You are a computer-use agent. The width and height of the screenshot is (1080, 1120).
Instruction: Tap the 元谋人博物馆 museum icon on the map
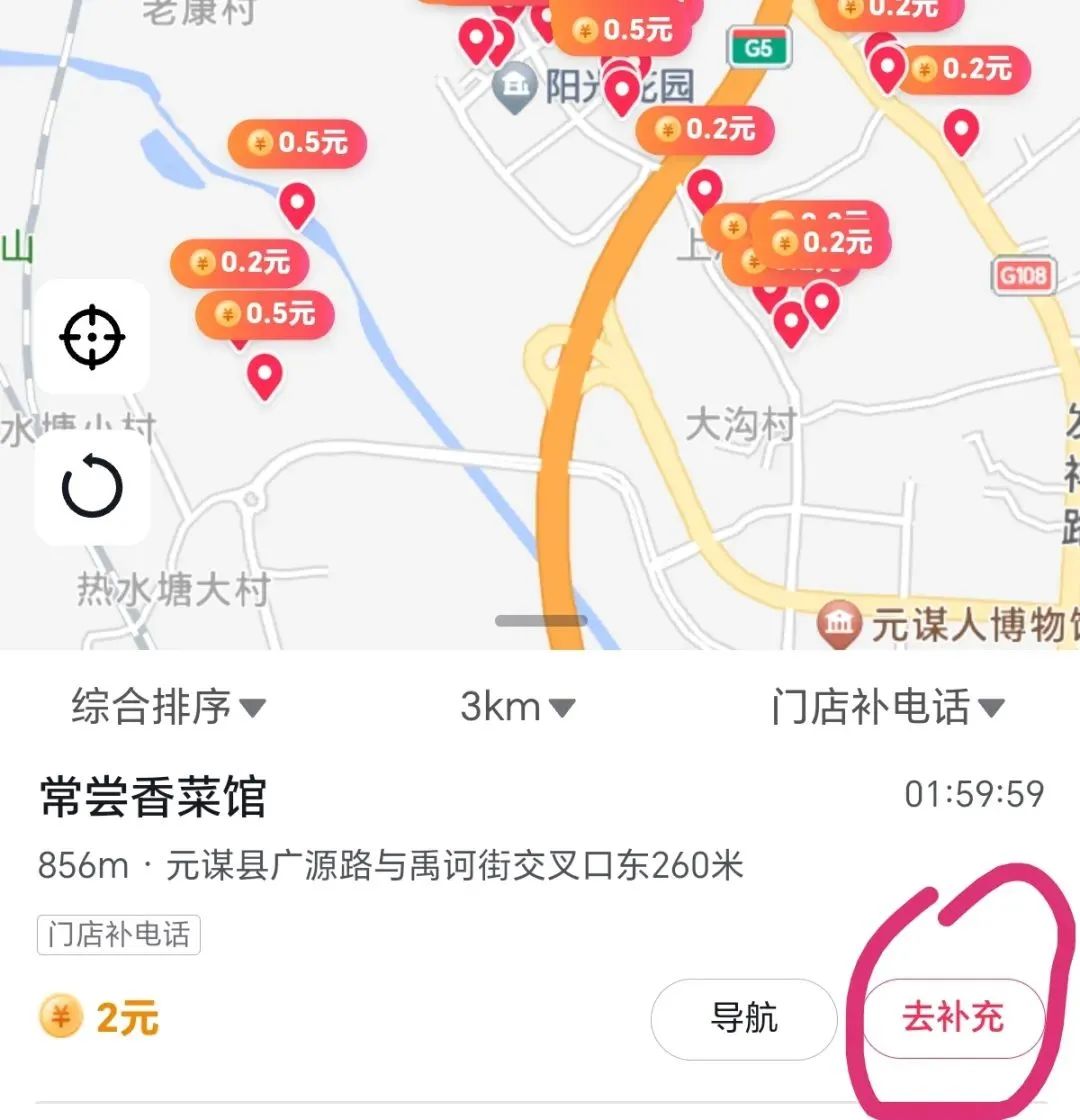pyautogui.click(x=838, y=621)
